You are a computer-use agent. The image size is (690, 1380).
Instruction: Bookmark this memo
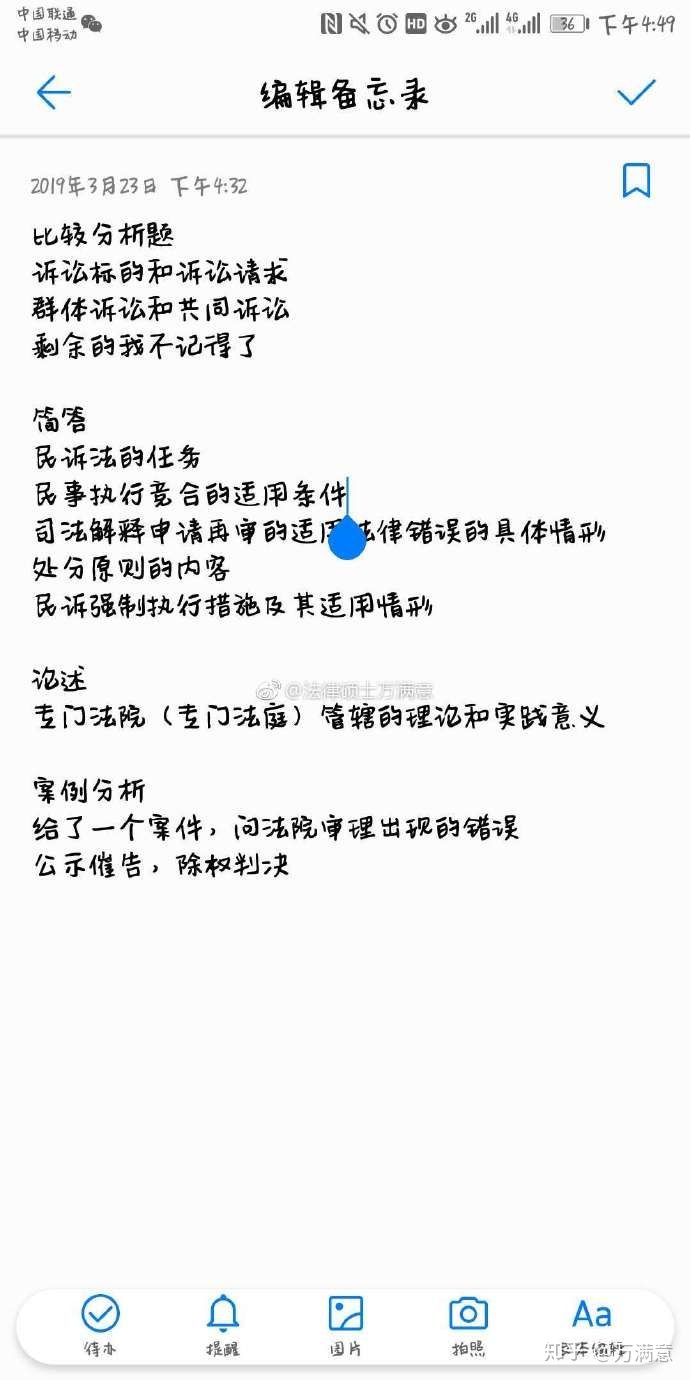tap(636, 181)
